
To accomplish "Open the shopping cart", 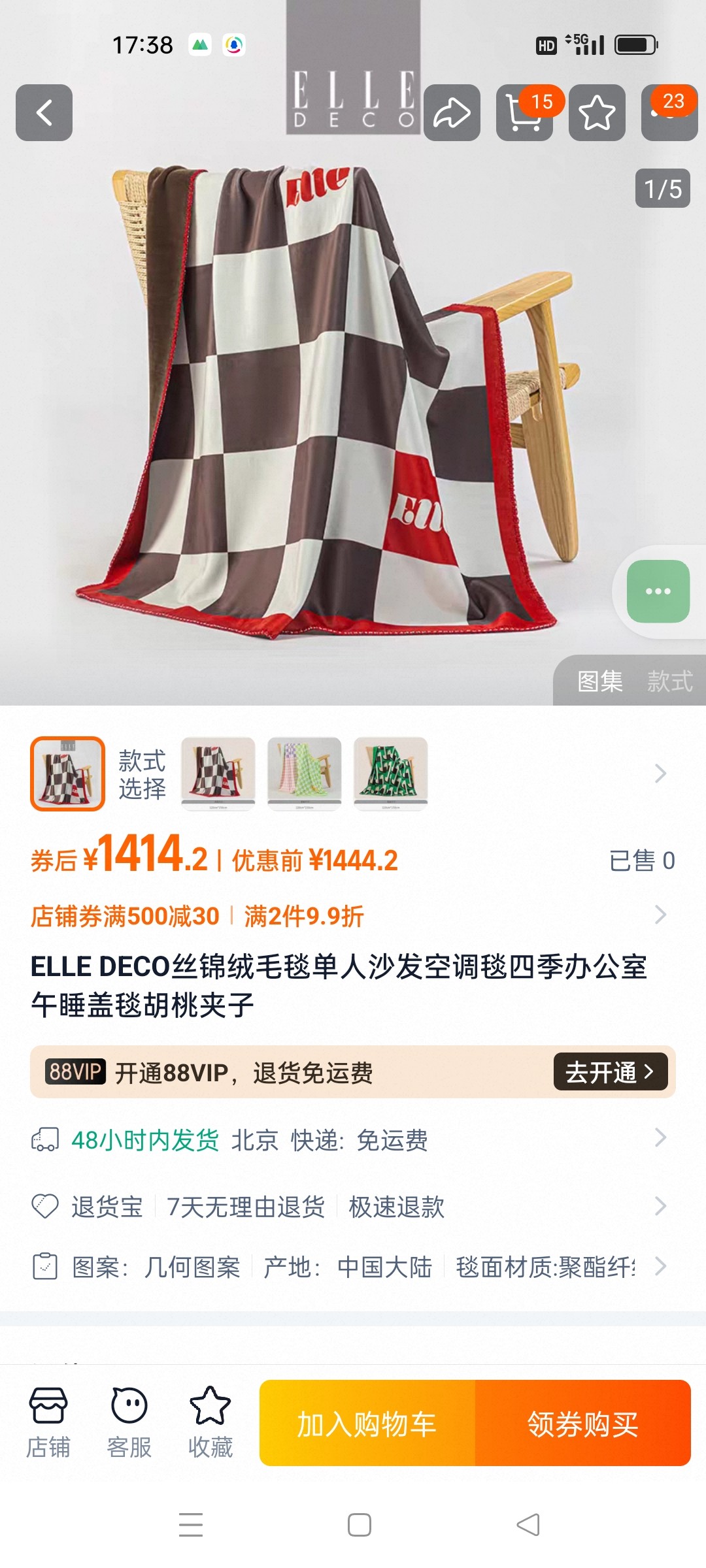I will (524, 112).
